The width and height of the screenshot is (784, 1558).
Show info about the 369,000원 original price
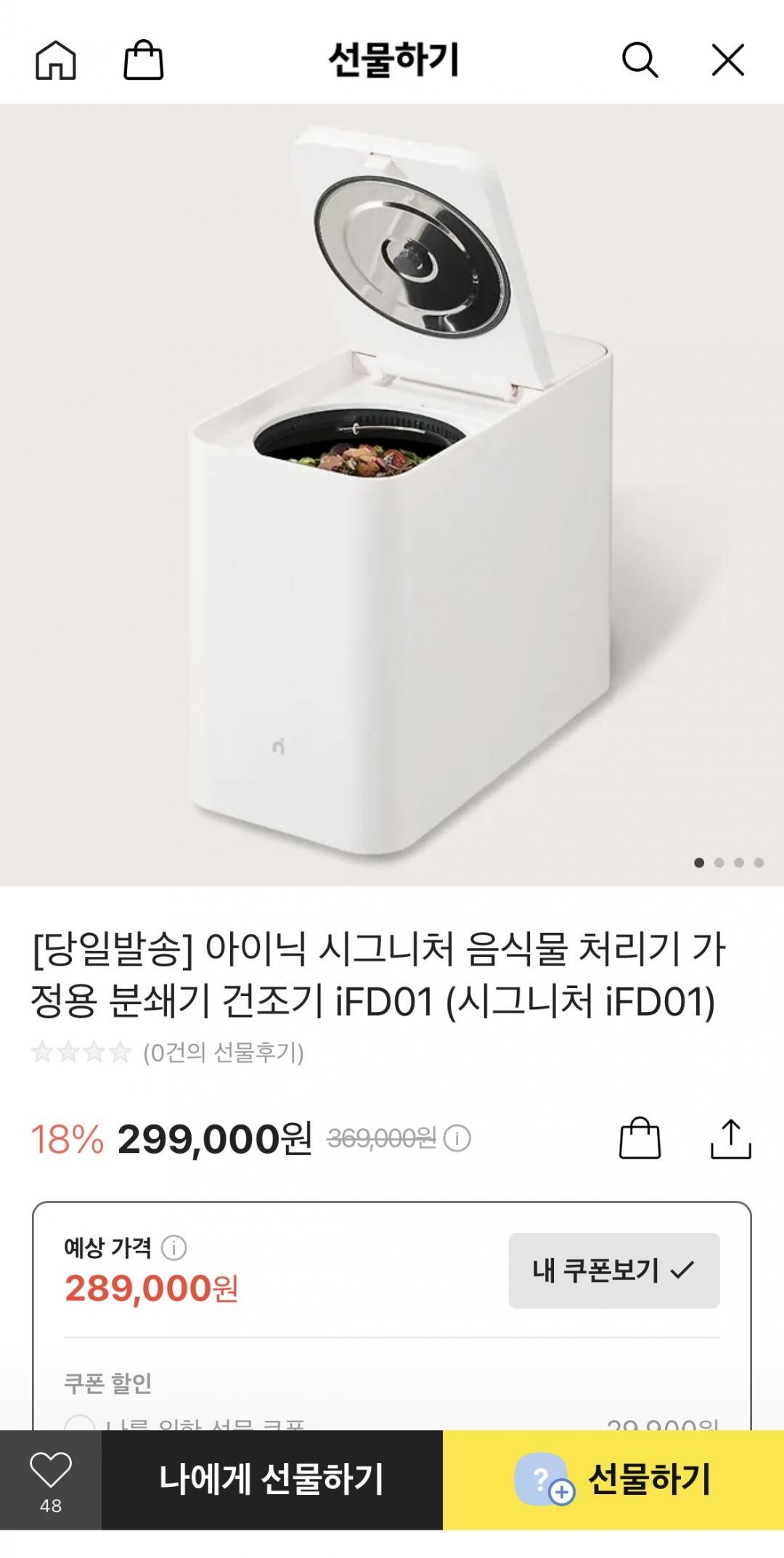point(457,1138)
